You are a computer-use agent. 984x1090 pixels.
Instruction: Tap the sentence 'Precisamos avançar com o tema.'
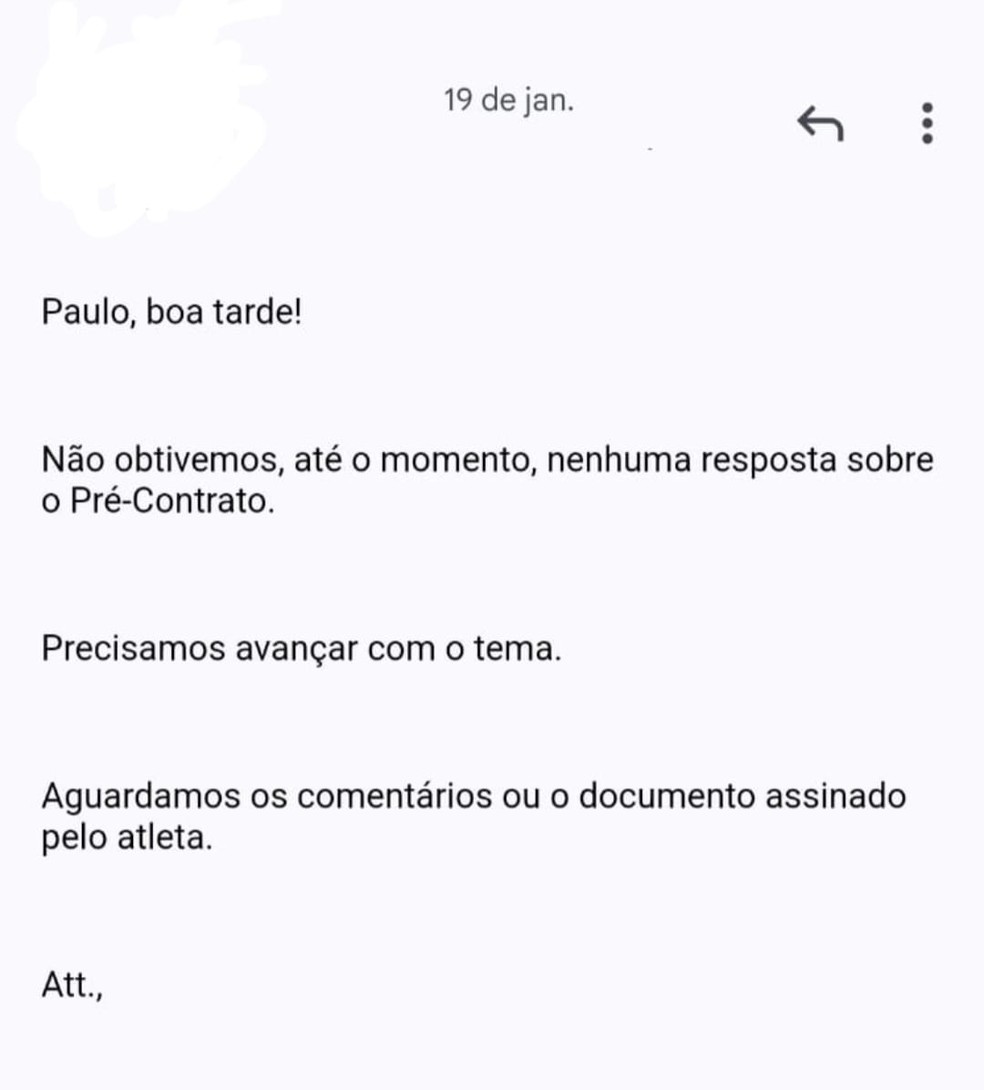(302, 649)
